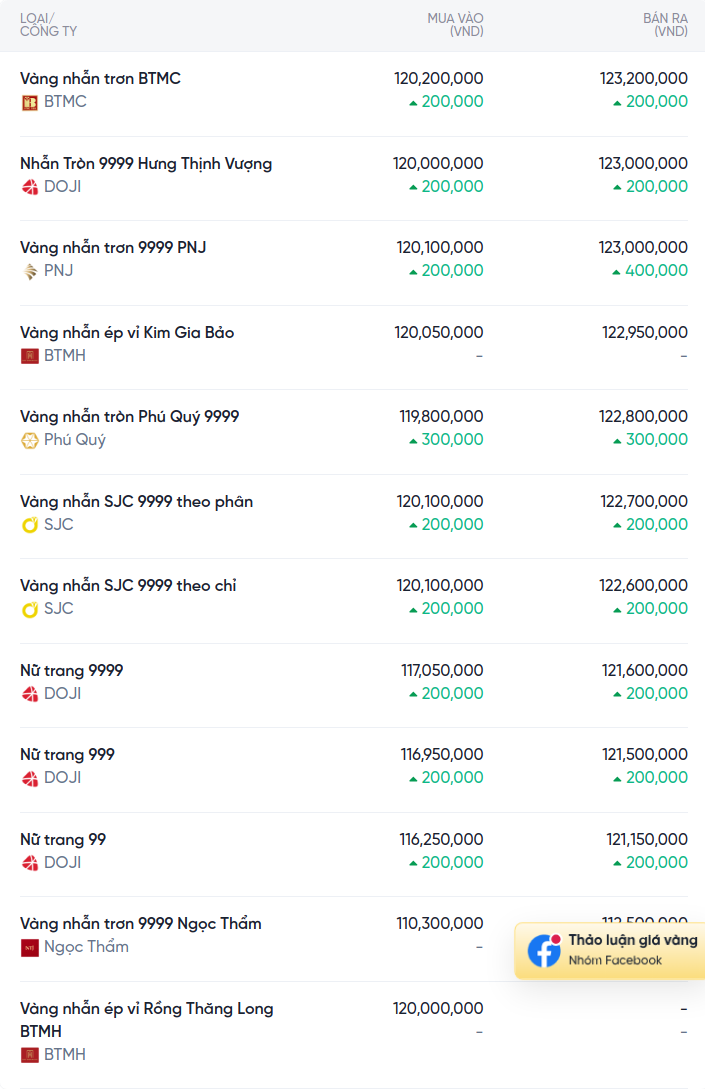Select the Vàng nhẫn ép vỉ Kim Gia Bảo row
The image size is (705, 1089).
(127, 333)
